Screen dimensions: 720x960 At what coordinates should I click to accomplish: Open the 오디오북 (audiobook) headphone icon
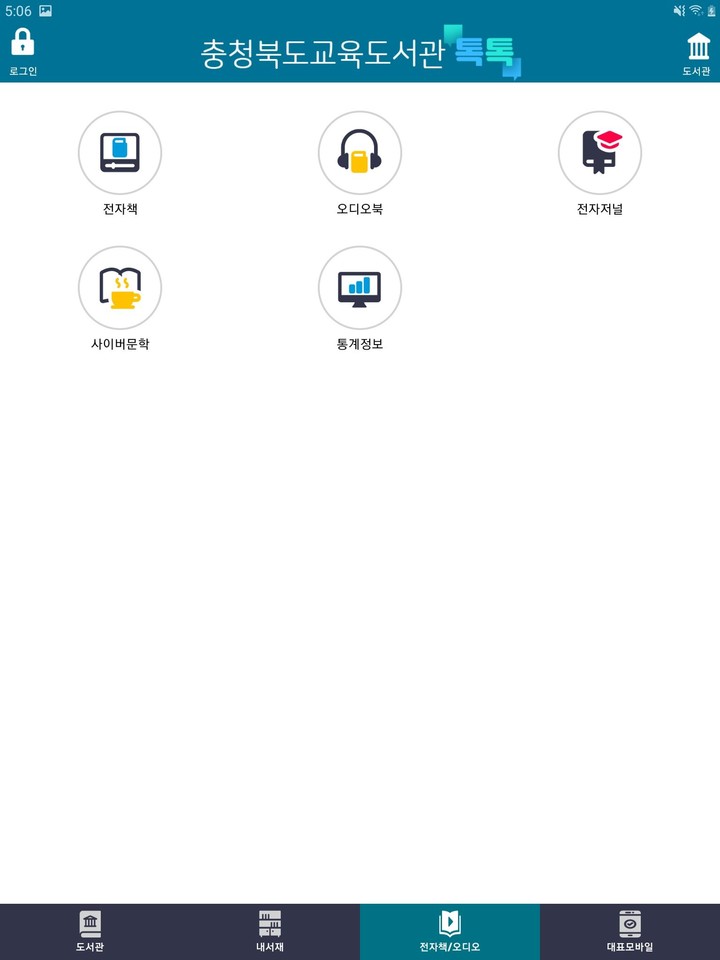pyautogui.click(x=360, y=152)
